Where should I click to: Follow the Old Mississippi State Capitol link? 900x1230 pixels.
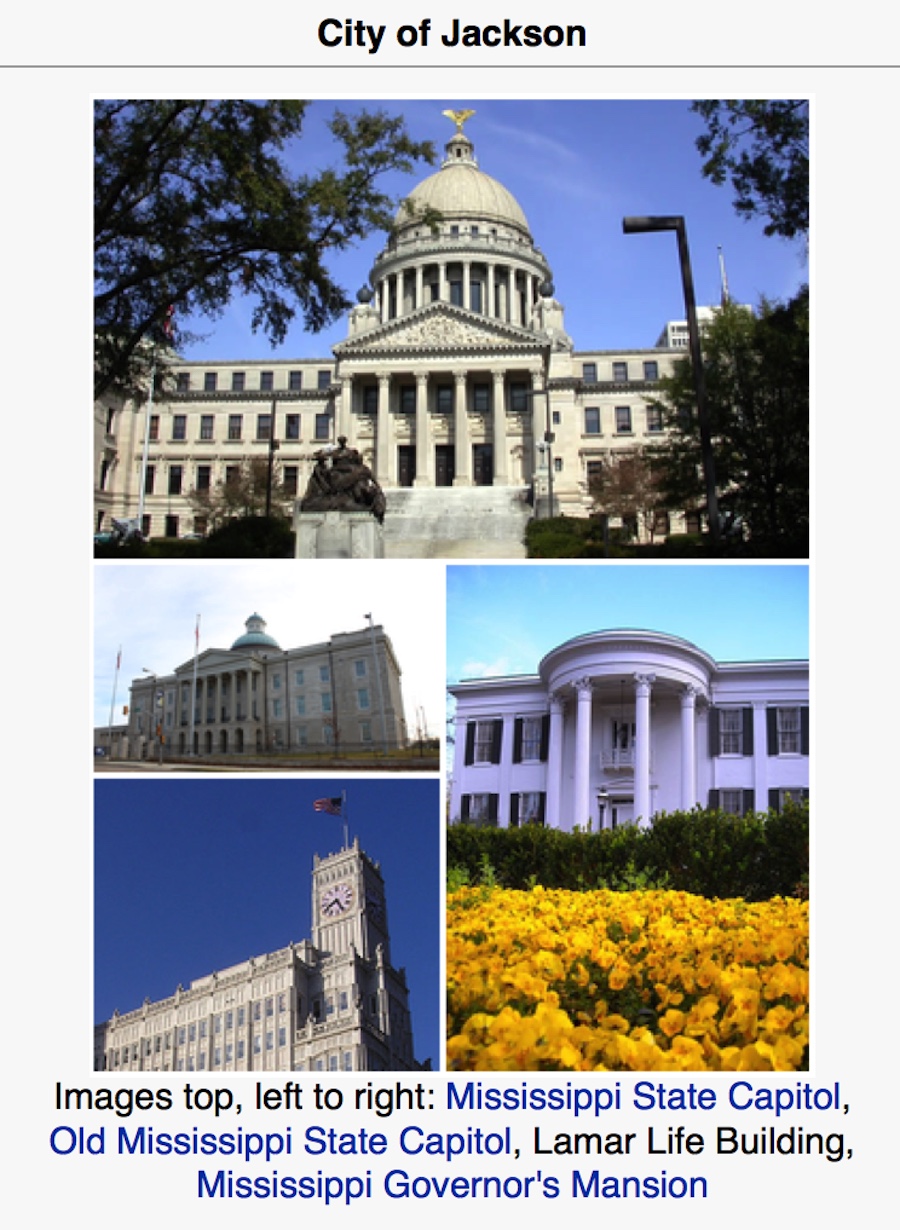pos(280,1141)
